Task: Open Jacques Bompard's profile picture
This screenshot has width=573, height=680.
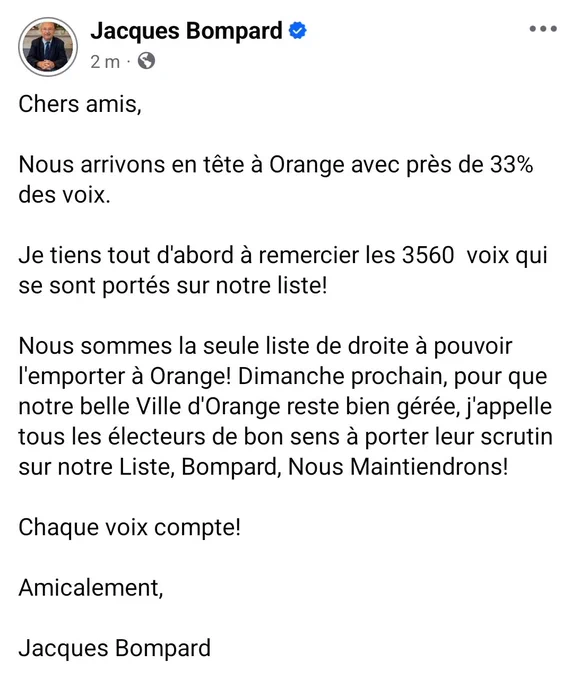Action: point(48,47)
